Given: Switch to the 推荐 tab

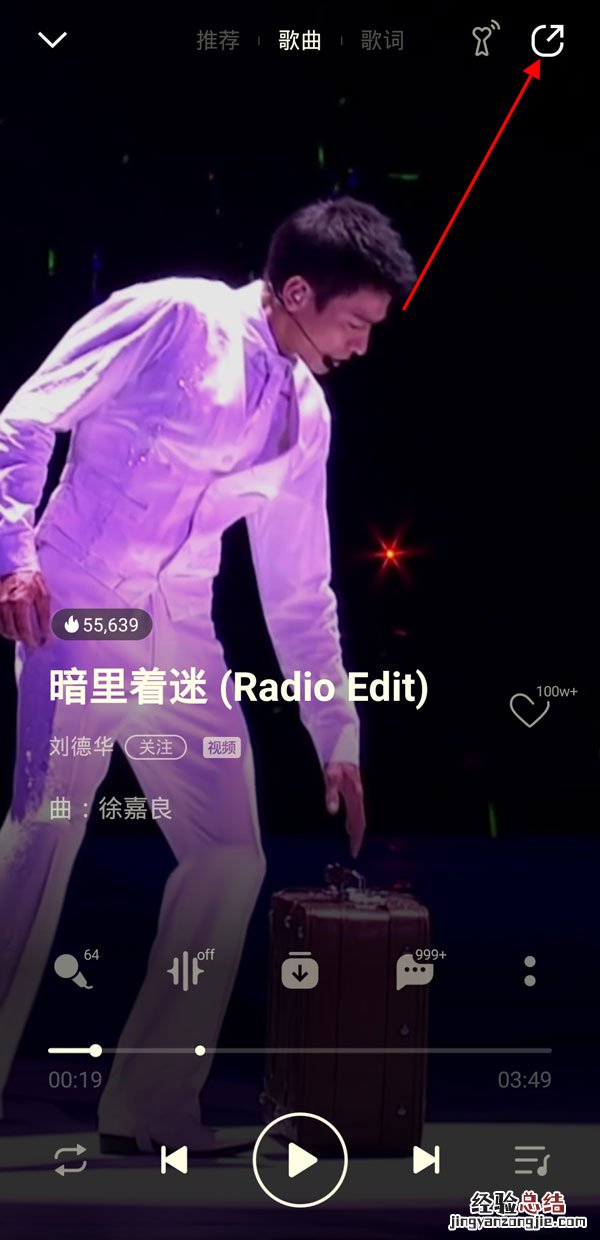Looking at the screenshot, I should (218, 41).
